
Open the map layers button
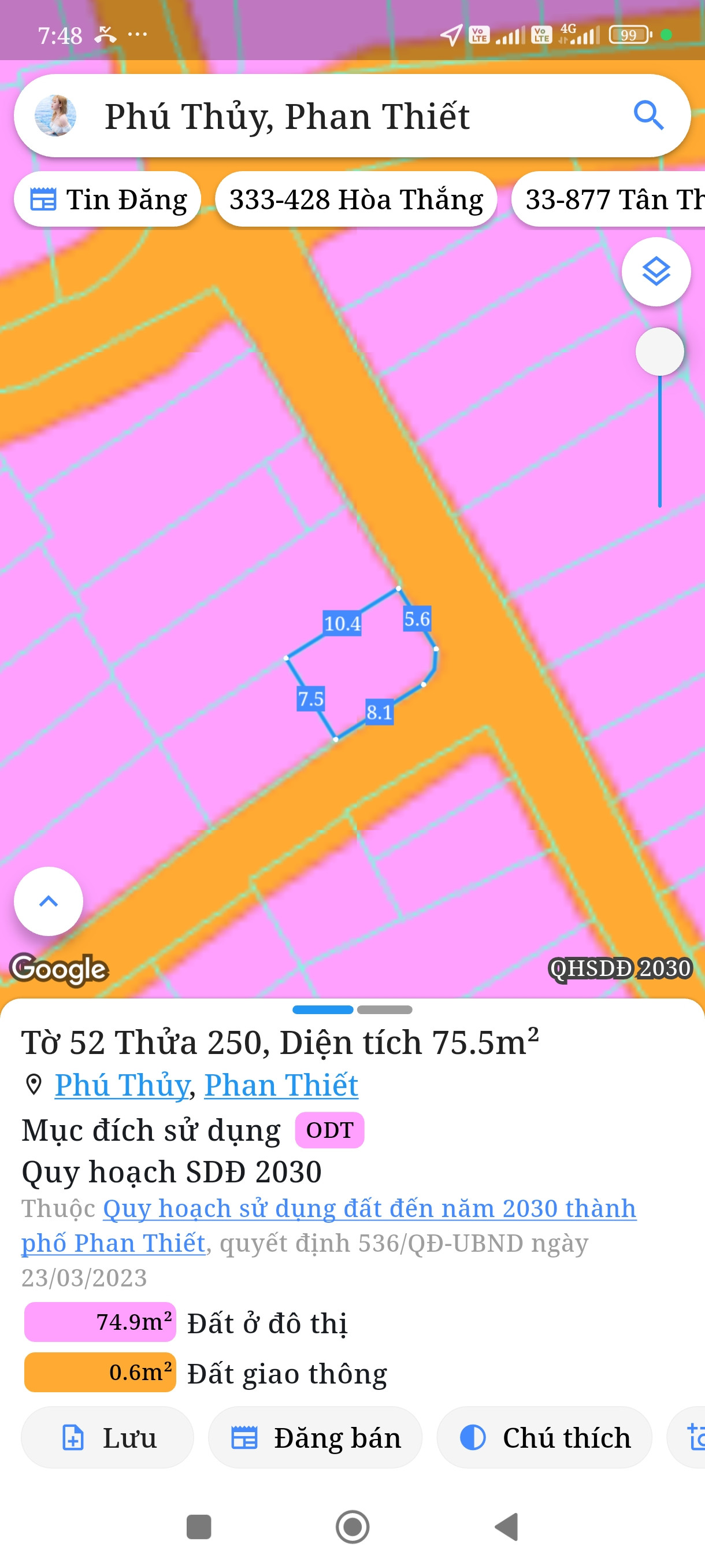(x=656, y=272)
